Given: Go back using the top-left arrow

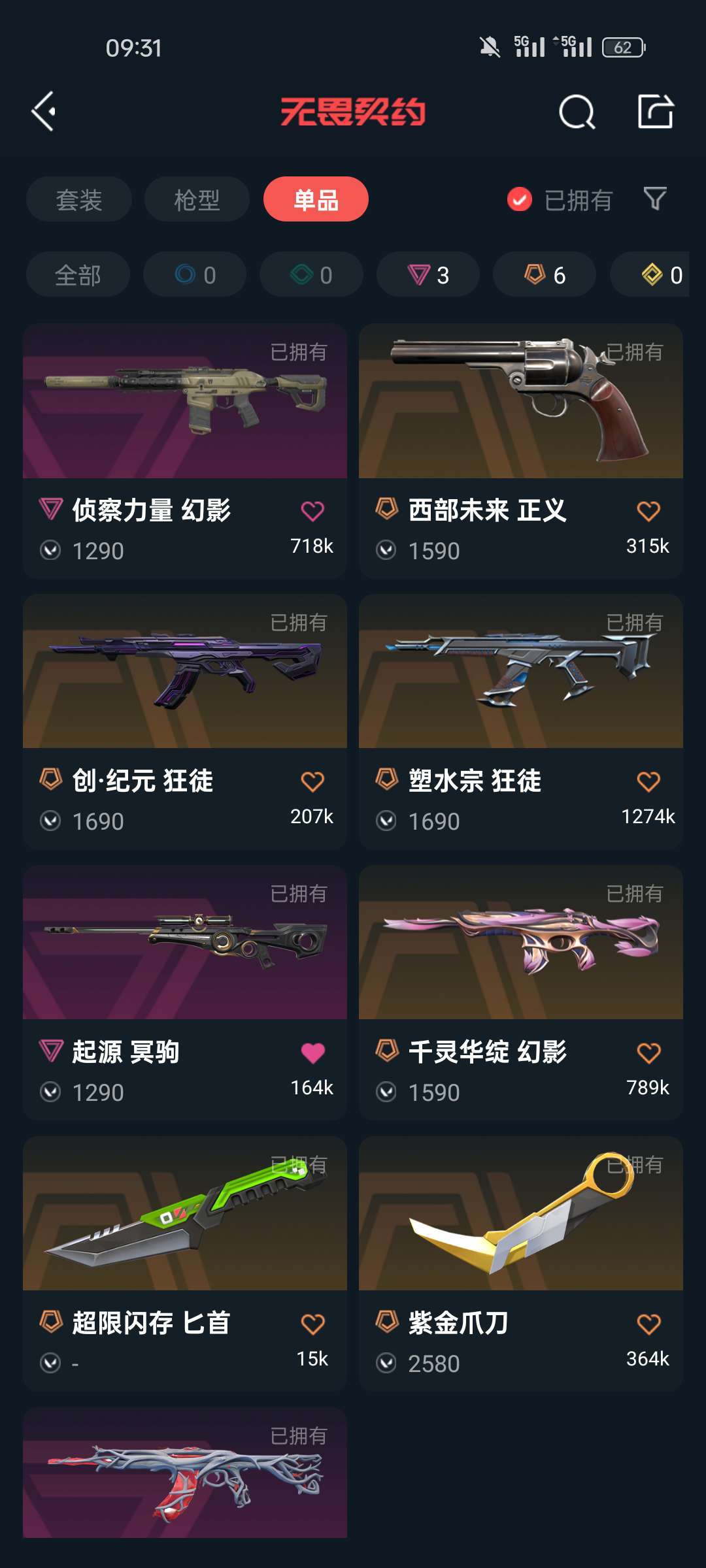Looking at the screenshot, I should pos(44,112).
